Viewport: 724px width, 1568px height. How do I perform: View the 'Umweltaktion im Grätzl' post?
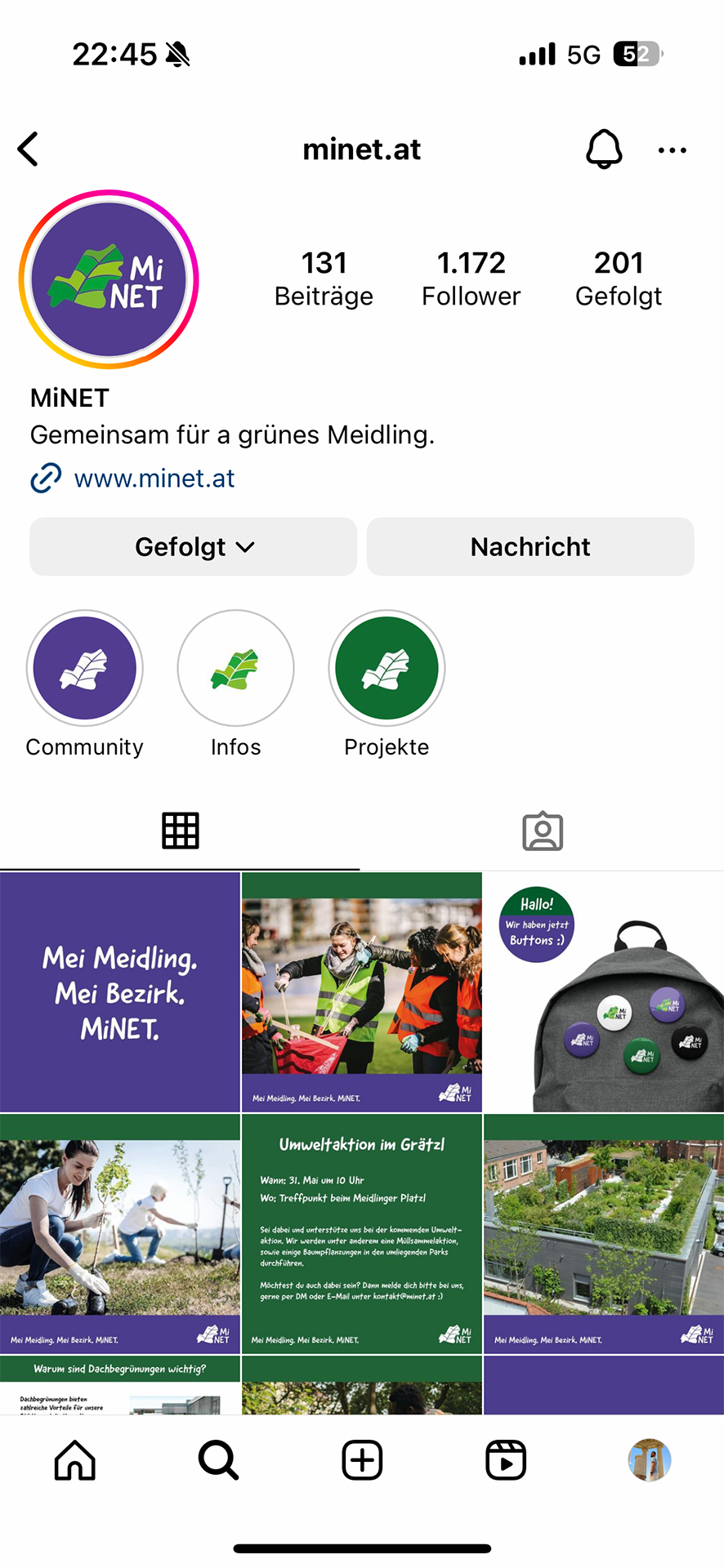tap(362, 1234)
